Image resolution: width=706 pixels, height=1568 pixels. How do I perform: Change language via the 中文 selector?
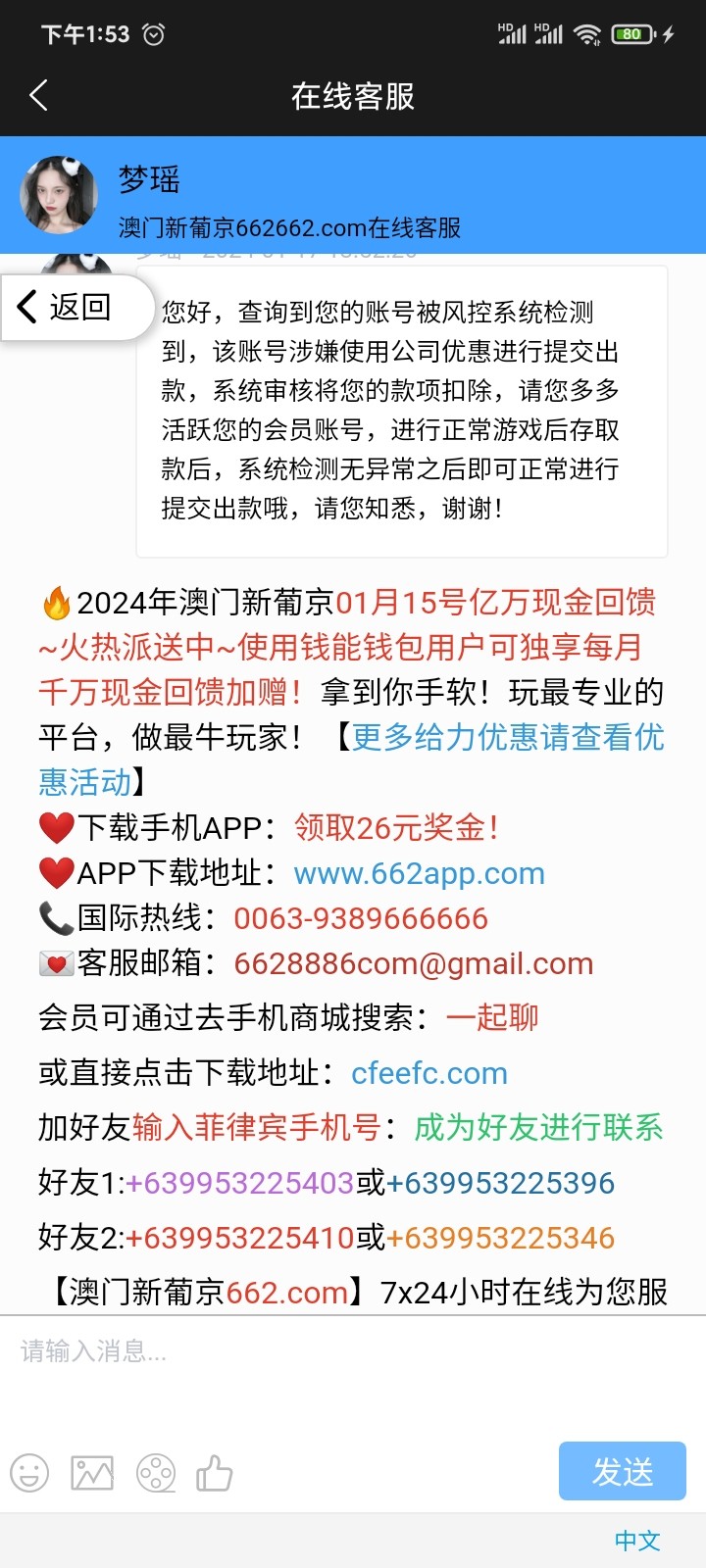637,1541
